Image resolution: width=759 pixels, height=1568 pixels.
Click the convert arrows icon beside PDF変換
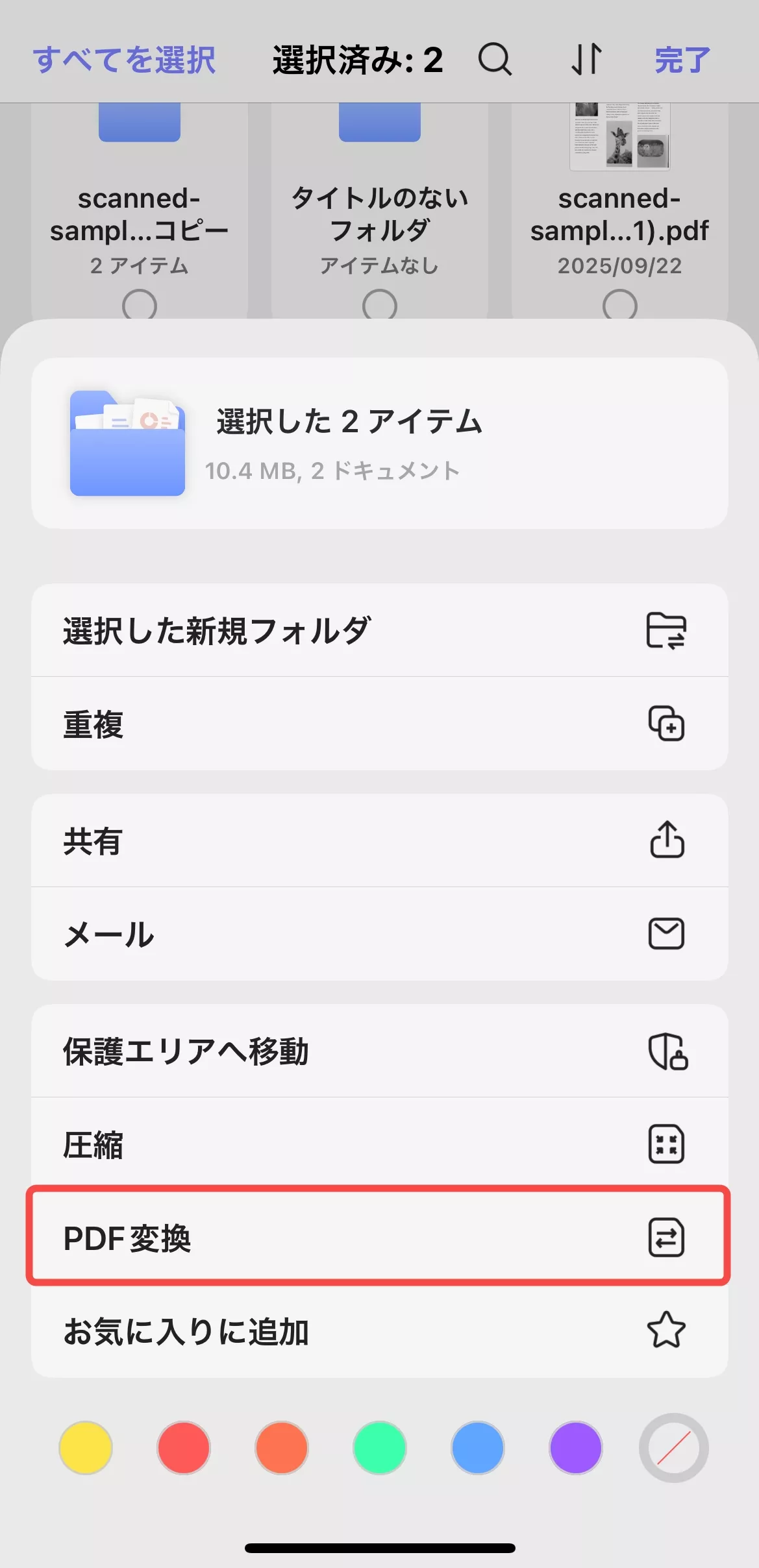tap(667, 1238)
